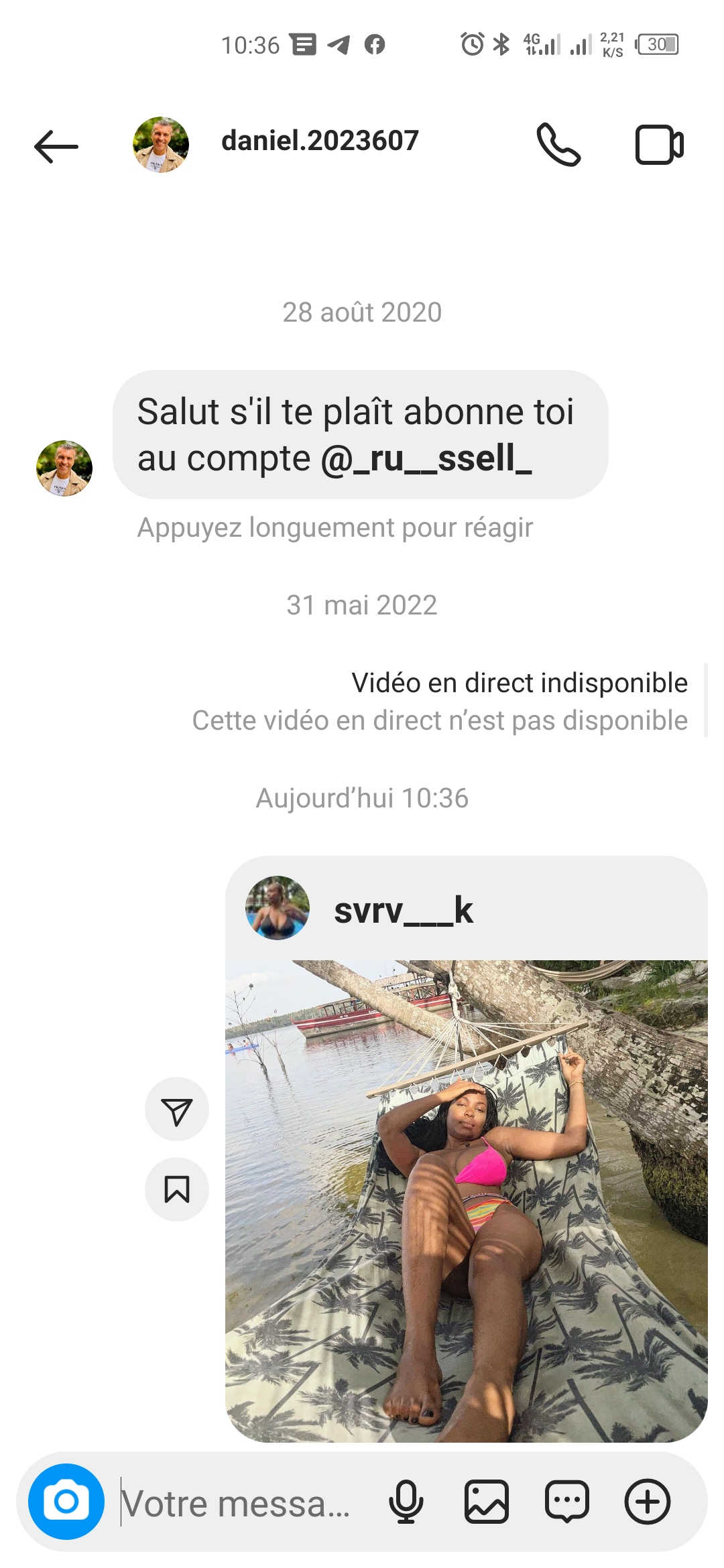Start an audio call with daniel.2023607
Screen dimensions: 724x1568
tap(558, 145)
